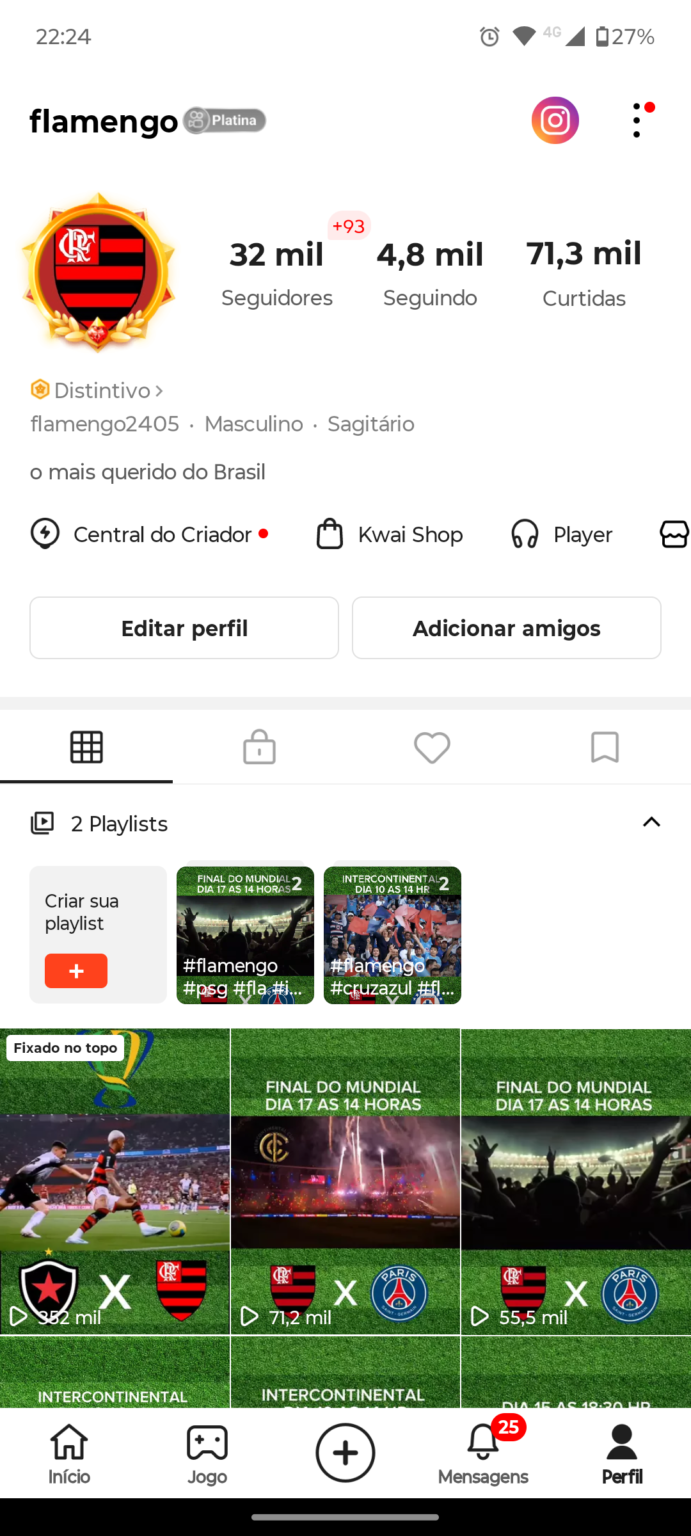The height and width of the screenshot is (1536, 691).
Task: Open Central do Criador
Action: tap(149, 535)
